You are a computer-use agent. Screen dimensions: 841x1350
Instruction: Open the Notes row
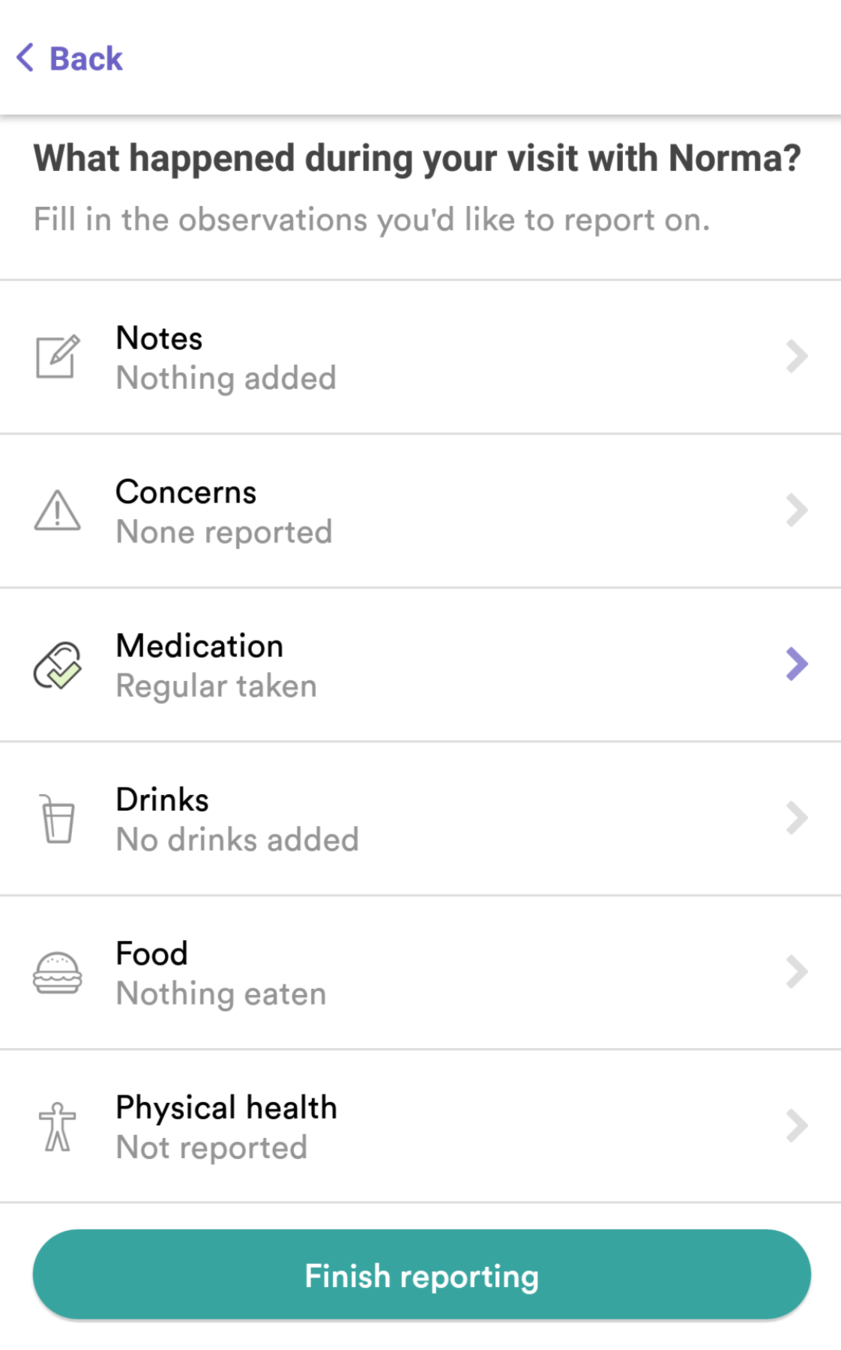tap(420, 357)
